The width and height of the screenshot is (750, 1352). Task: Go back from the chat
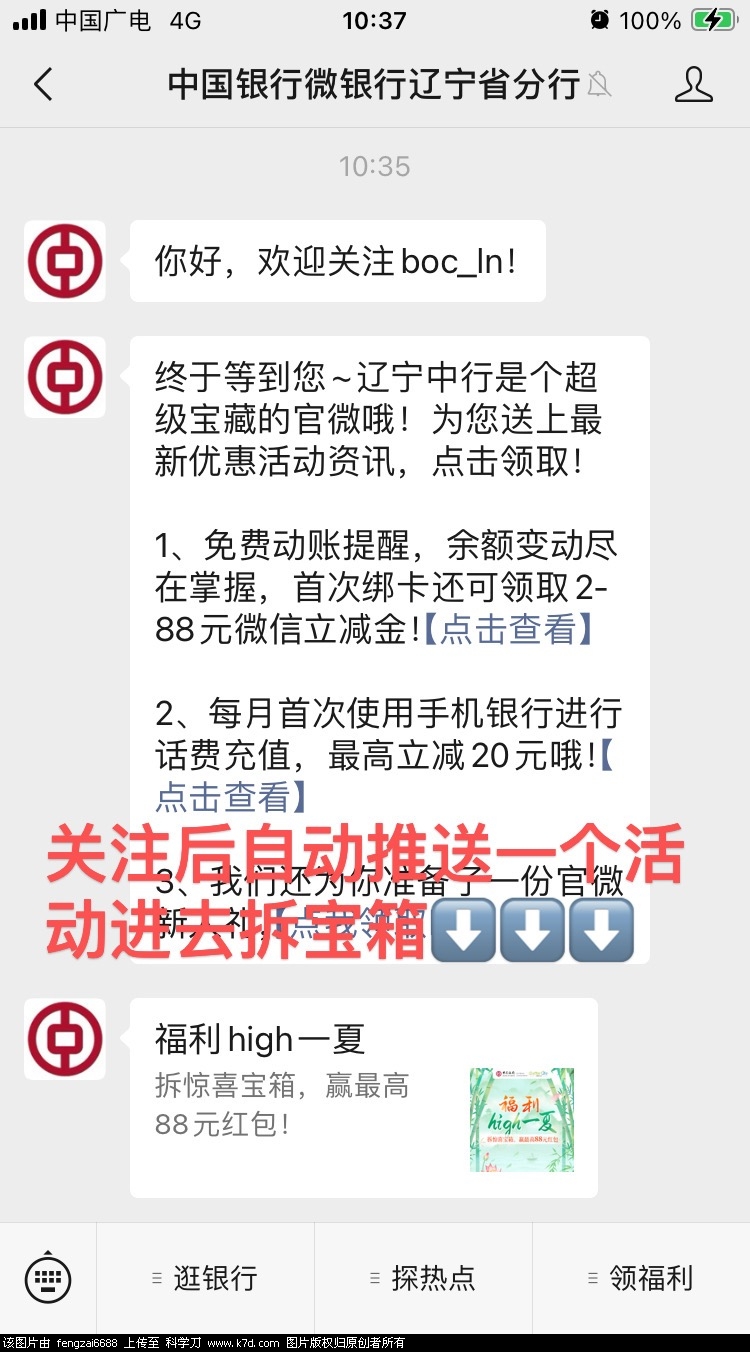coord(42,85)
